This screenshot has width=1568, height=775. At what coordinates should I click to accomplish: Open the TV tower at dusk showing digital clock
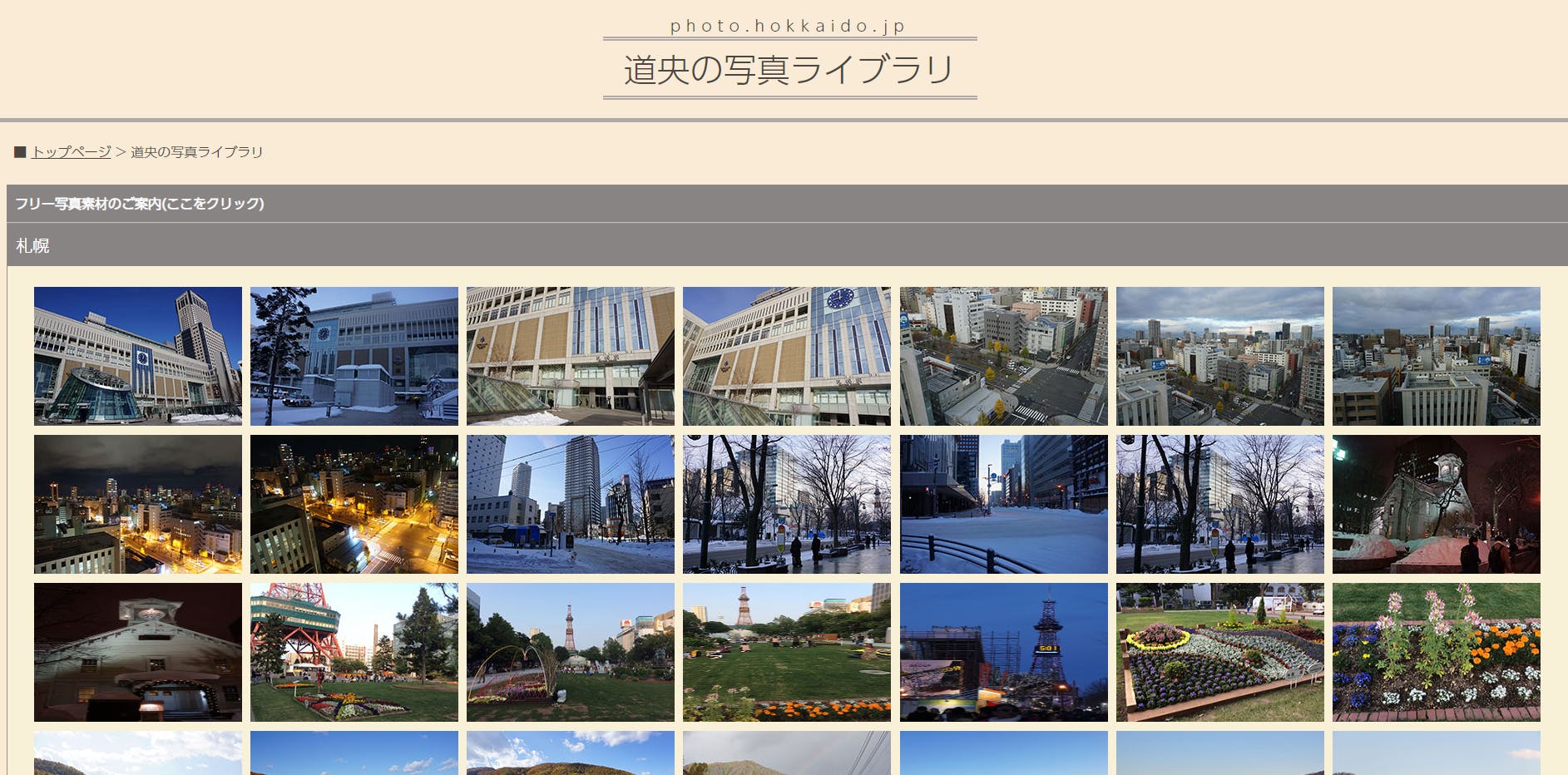pyautogui.click(x=1004, y=652)
